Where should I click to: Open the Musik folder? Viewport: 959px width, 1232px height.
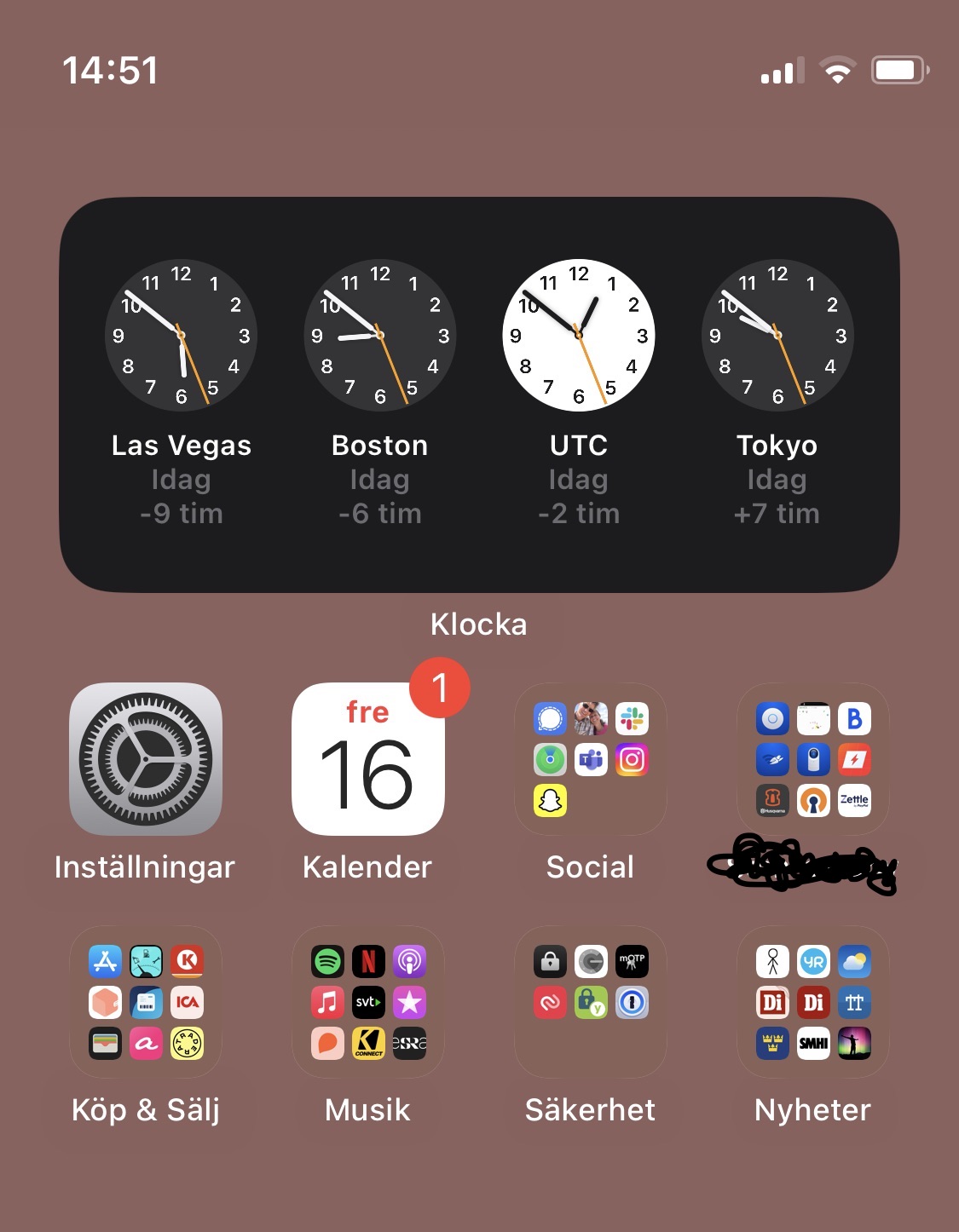(367, 1002)
